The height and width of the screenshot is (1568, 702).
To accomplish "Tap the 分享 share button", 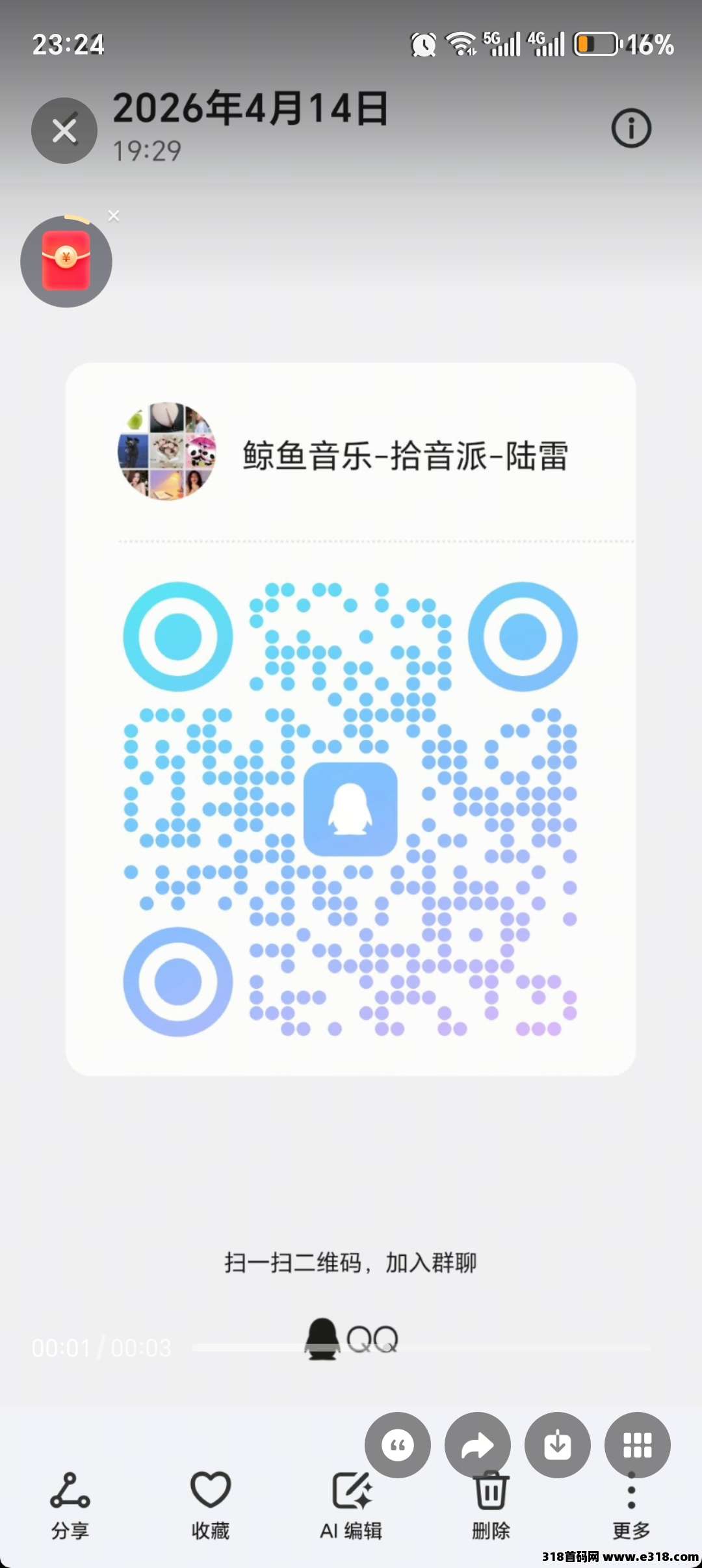I will click(70, 1504).
